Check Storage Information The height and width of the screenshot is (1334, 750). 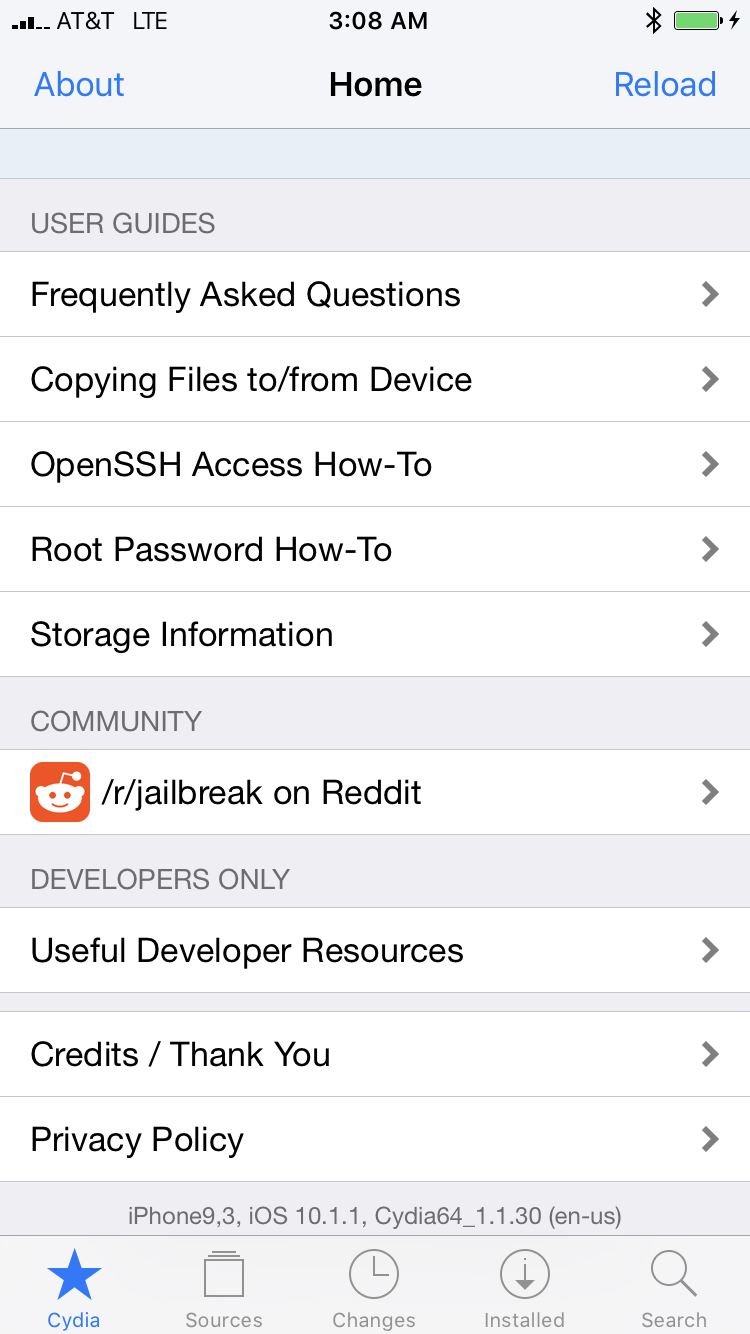coord(375,634)
